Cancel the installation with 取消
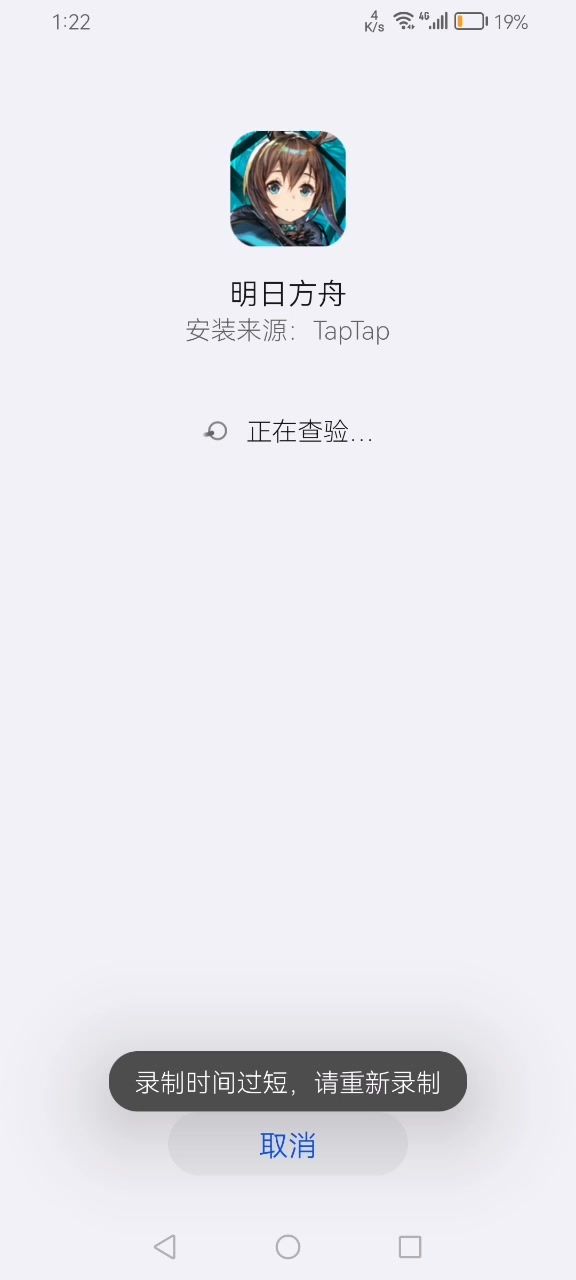The width and height of the screenshot is (576, 1280). point(288,1144)
